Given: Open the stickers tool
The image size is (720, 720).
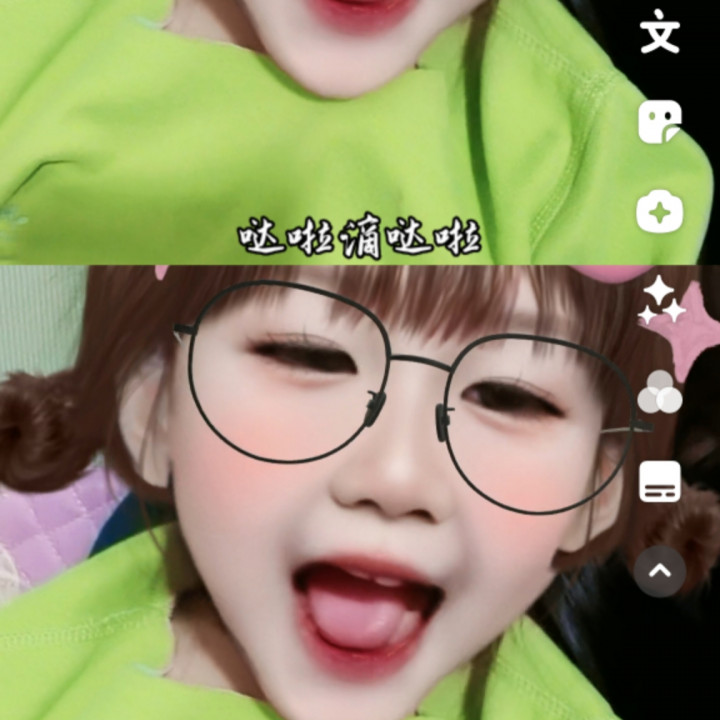Looking at the screenshot, I should coord(660,122).
